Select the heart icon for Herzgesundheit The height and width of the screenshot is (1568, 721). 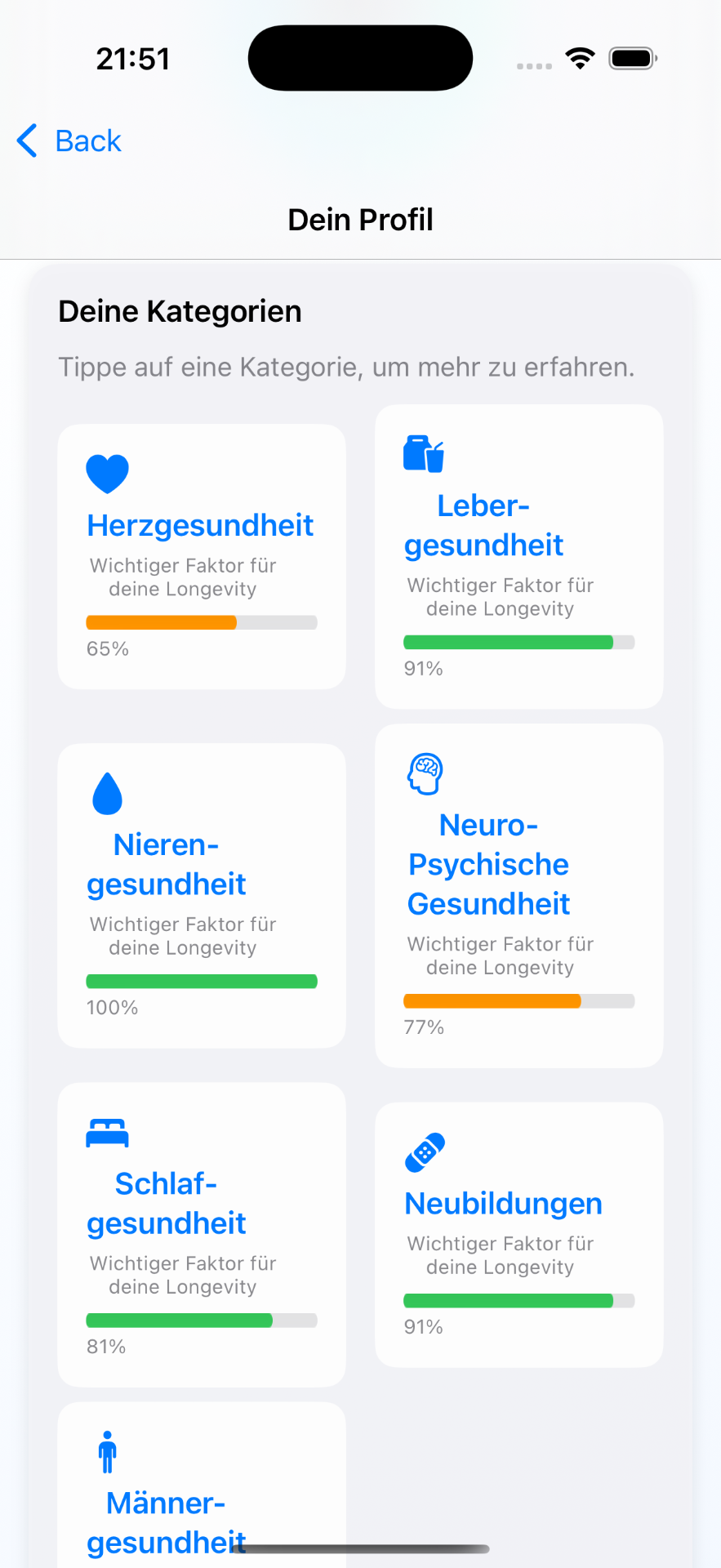click(107, 472)
